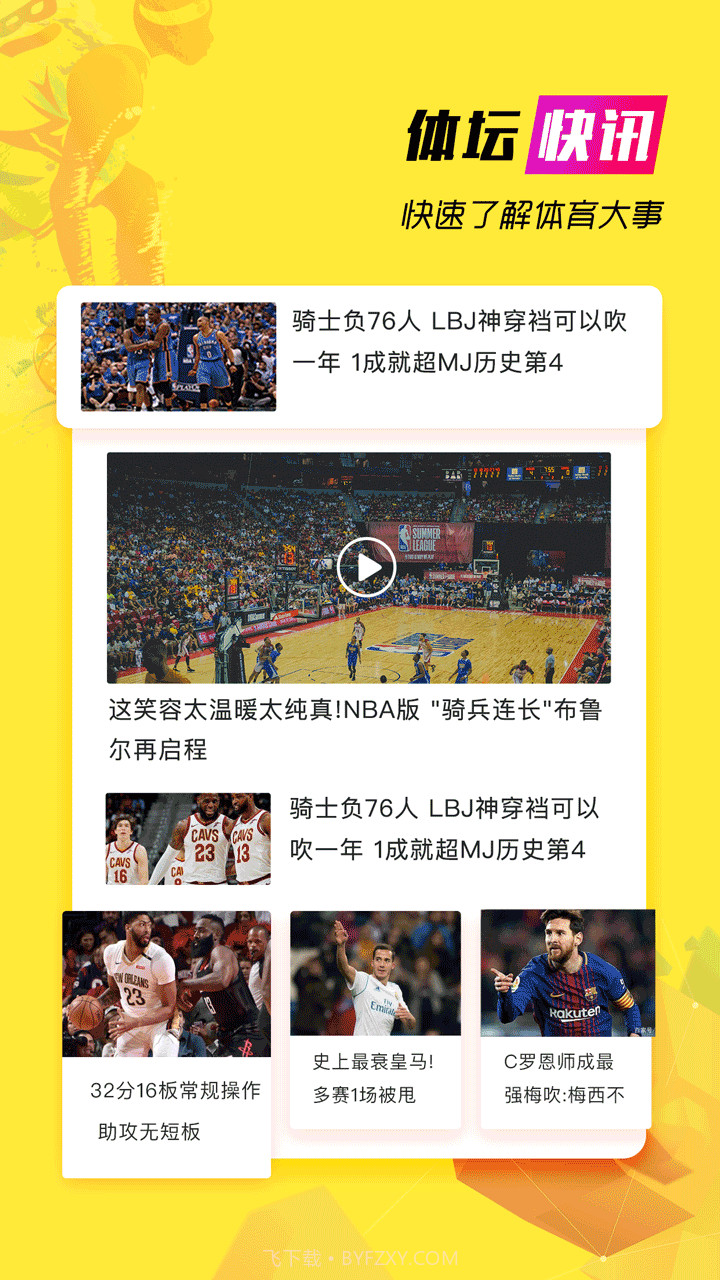The width and height of the screenshot is (720, 1280).
Task: Open the Anthony Davis number 23 photo card
Action: click(167, 985)
